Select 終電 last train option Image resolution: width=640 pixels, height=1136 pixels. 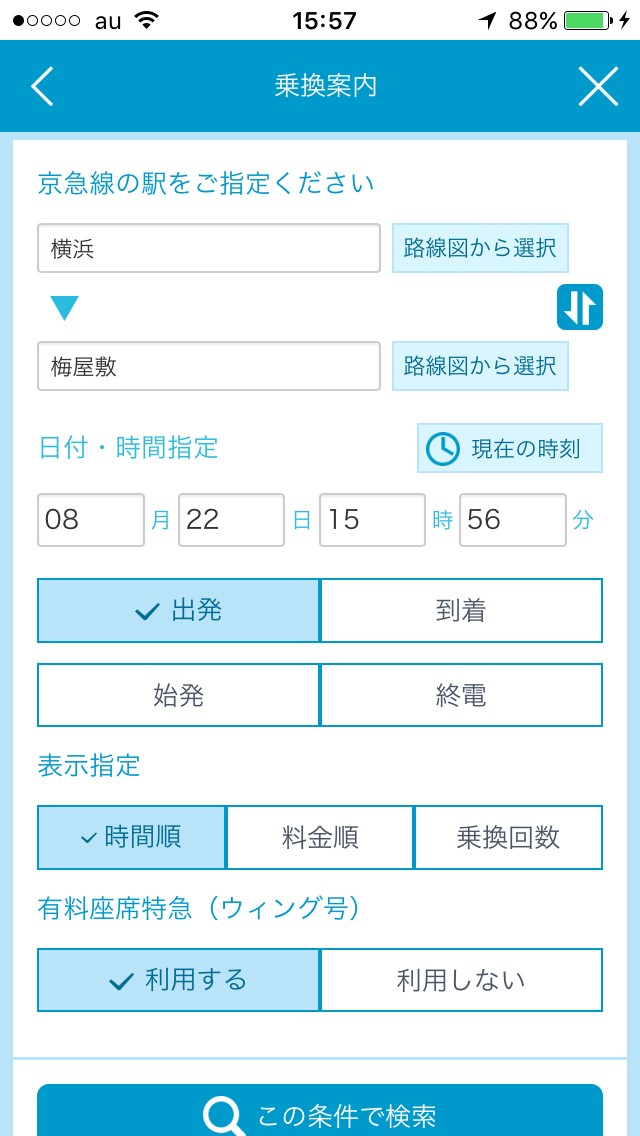pyautogui.click(x=461, y=696)
